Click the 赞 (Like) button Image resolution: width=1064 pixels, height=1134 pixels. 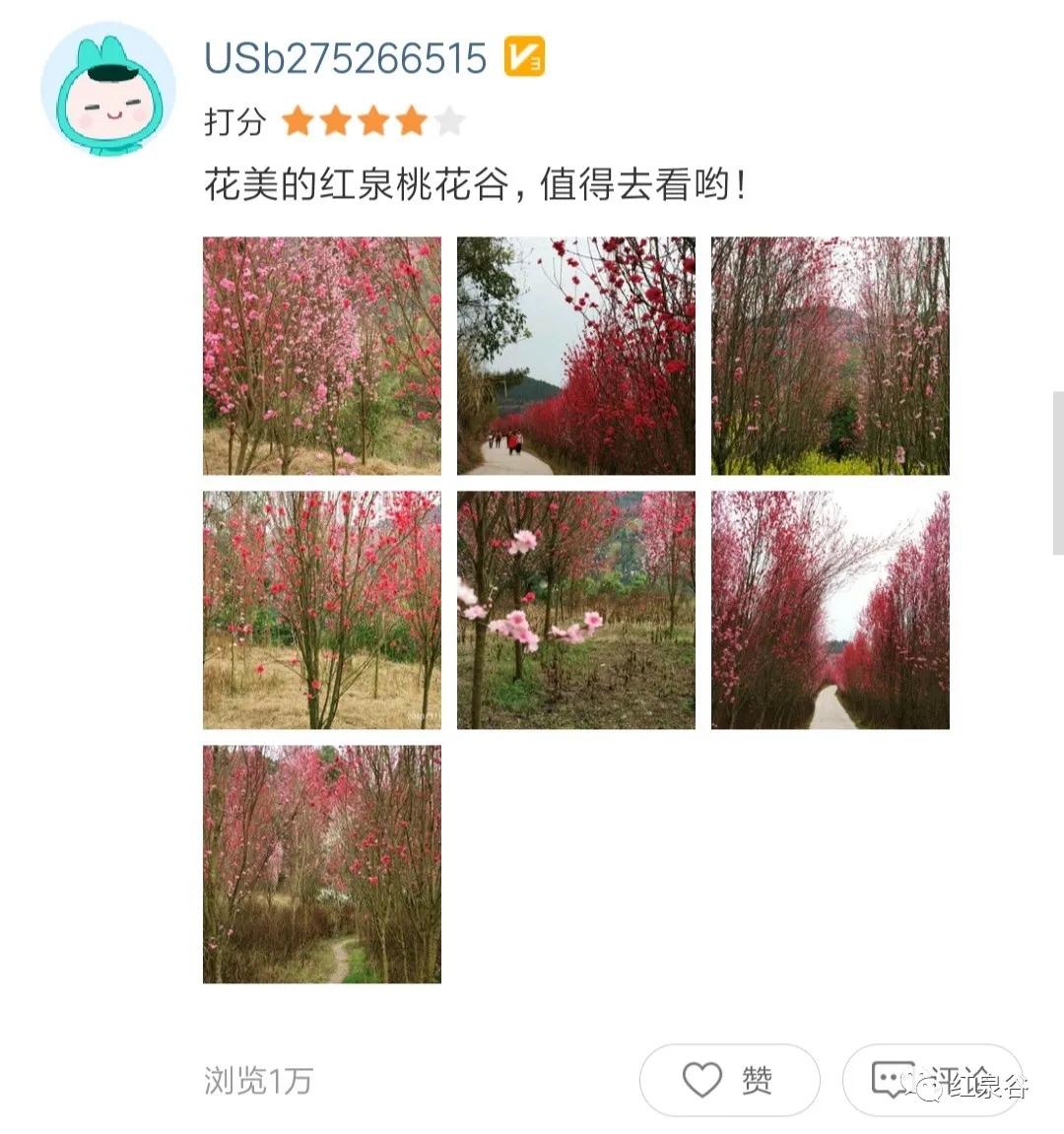pos(729,1080)
